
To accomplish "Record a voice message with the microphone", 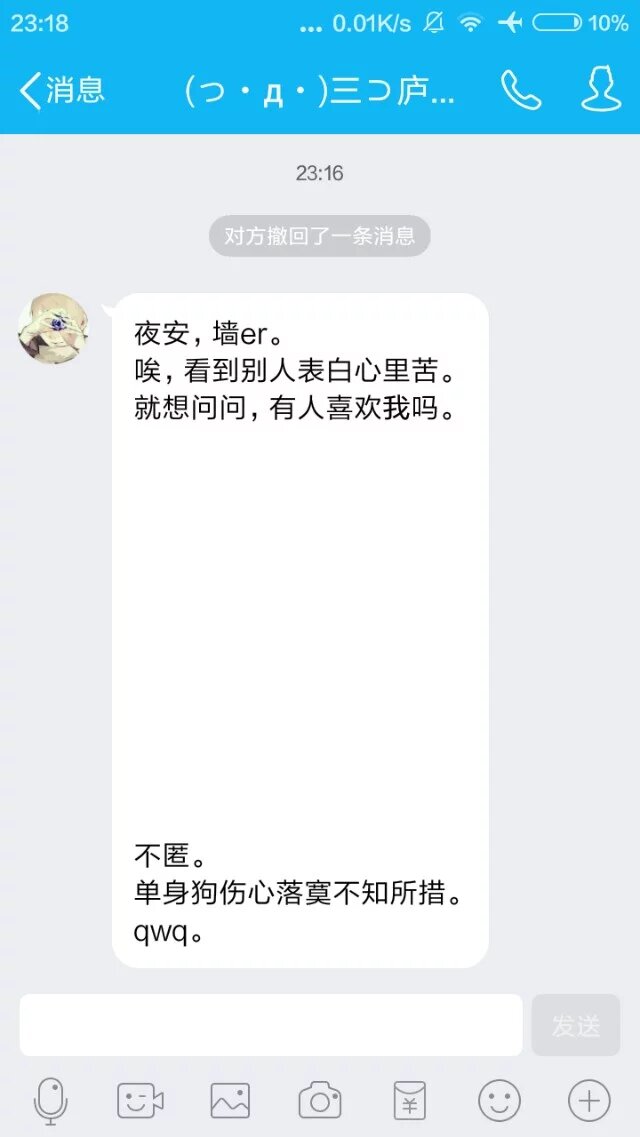I will [x=50, y=1101].
